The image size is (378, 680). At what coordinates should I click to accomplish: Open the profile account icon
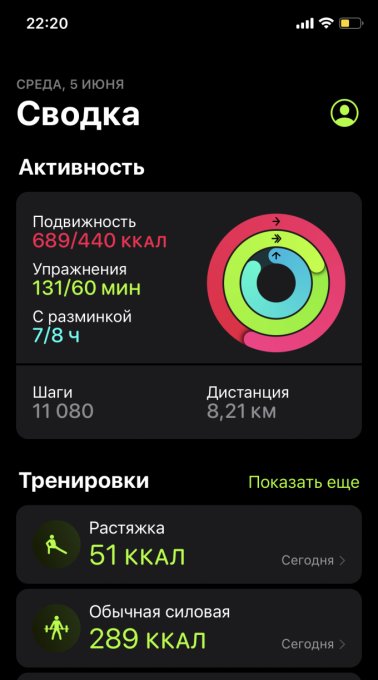[x=345, y=113]
